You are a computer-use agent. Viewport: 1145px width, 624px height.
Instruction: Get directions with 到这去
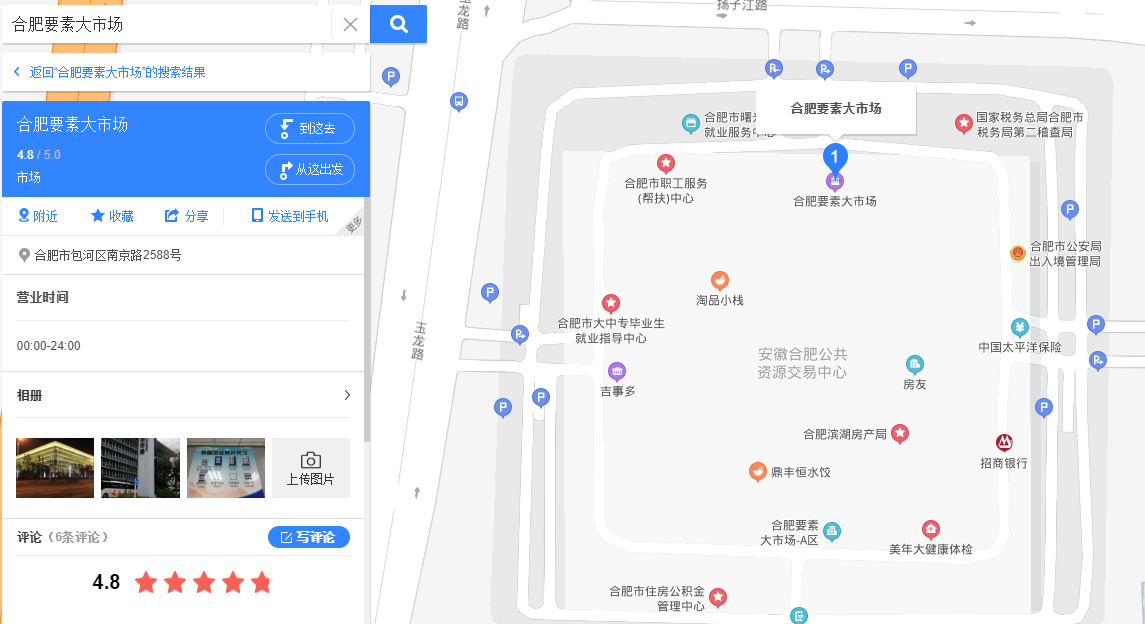click(310, 129)
